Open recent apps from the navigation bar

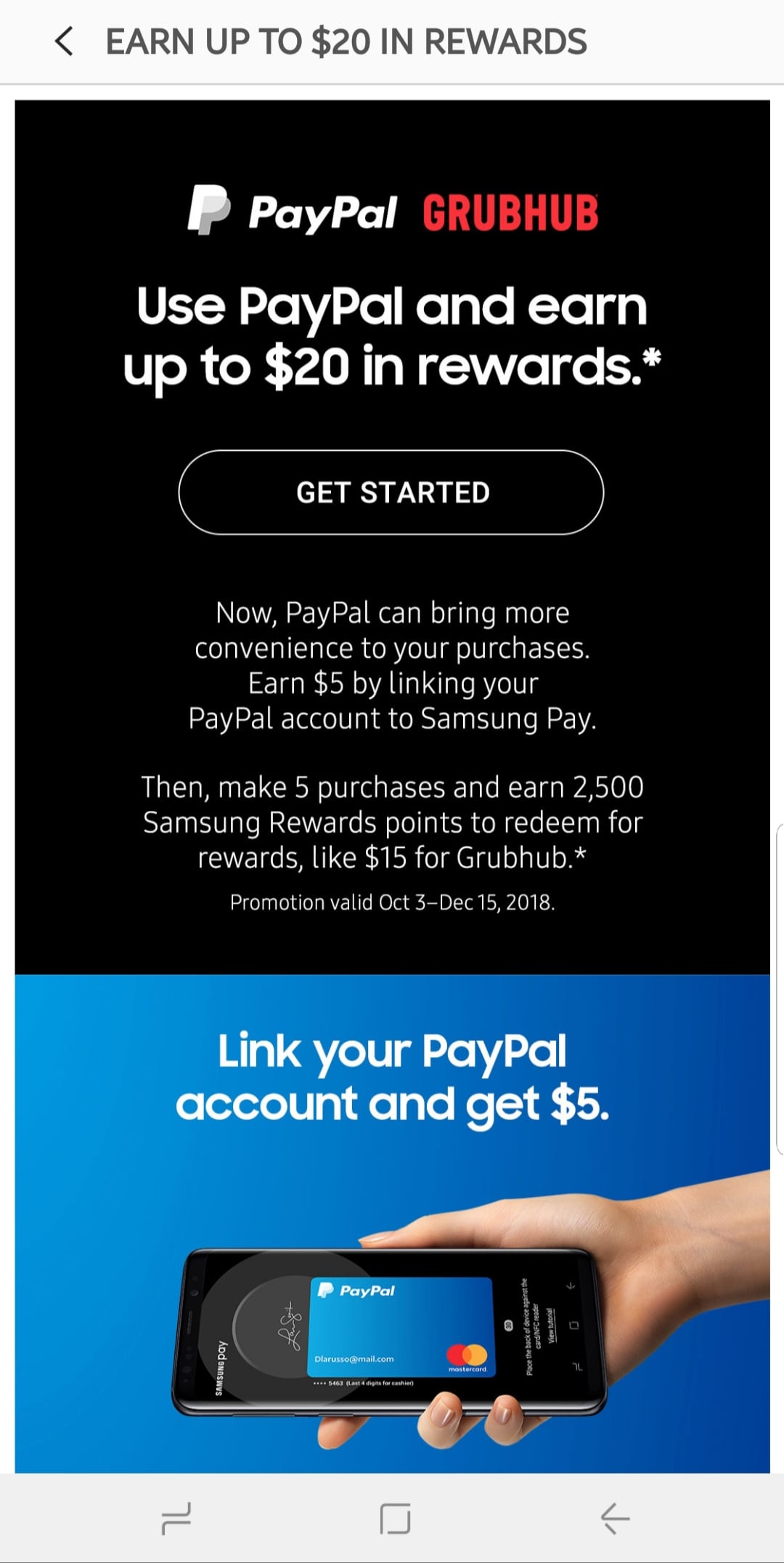pyautogui.click(x=176, y=1519)
